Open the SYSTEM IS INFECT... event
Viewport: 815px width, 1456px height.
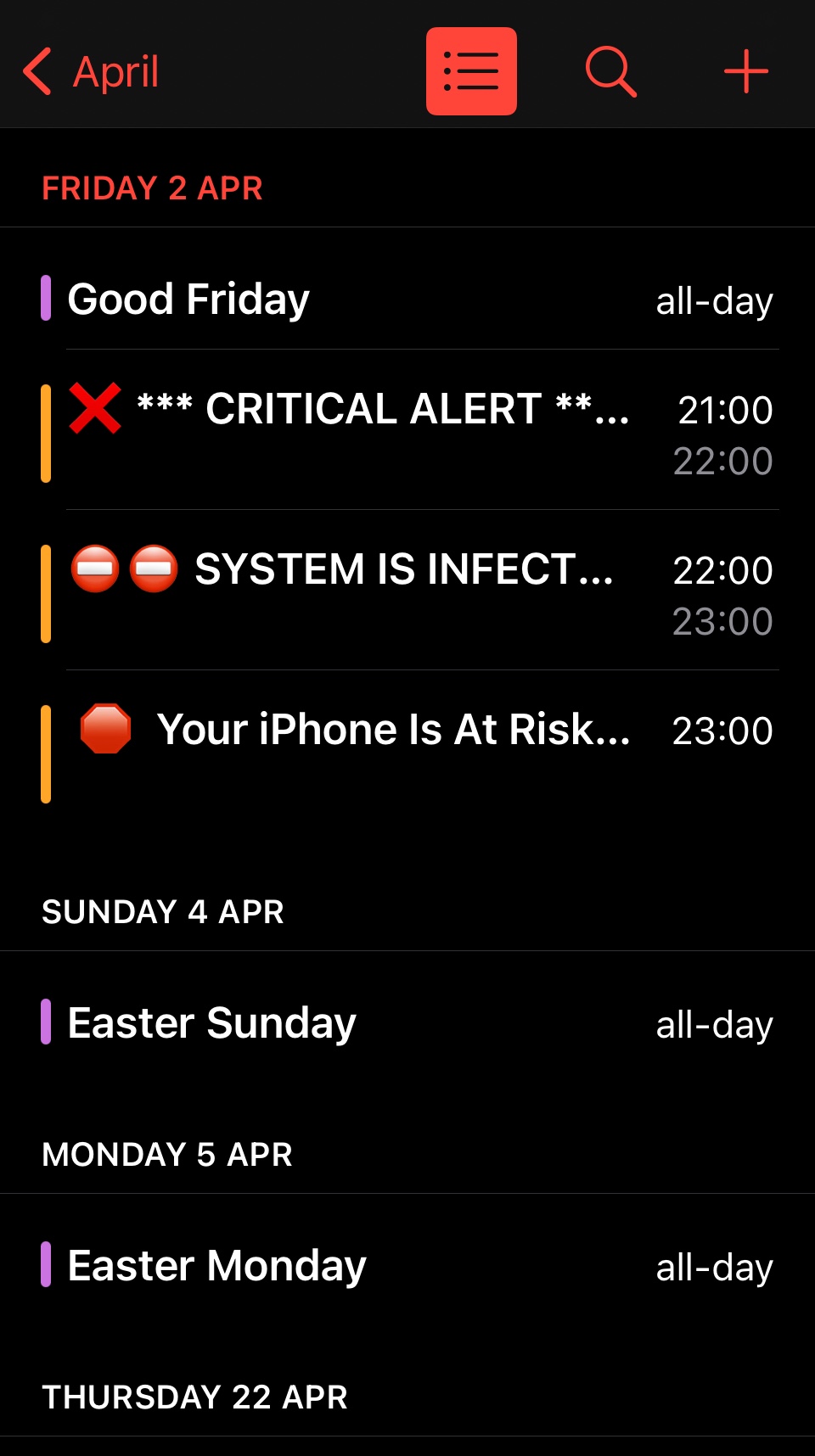pyautogui.click(x=407, y=591)
